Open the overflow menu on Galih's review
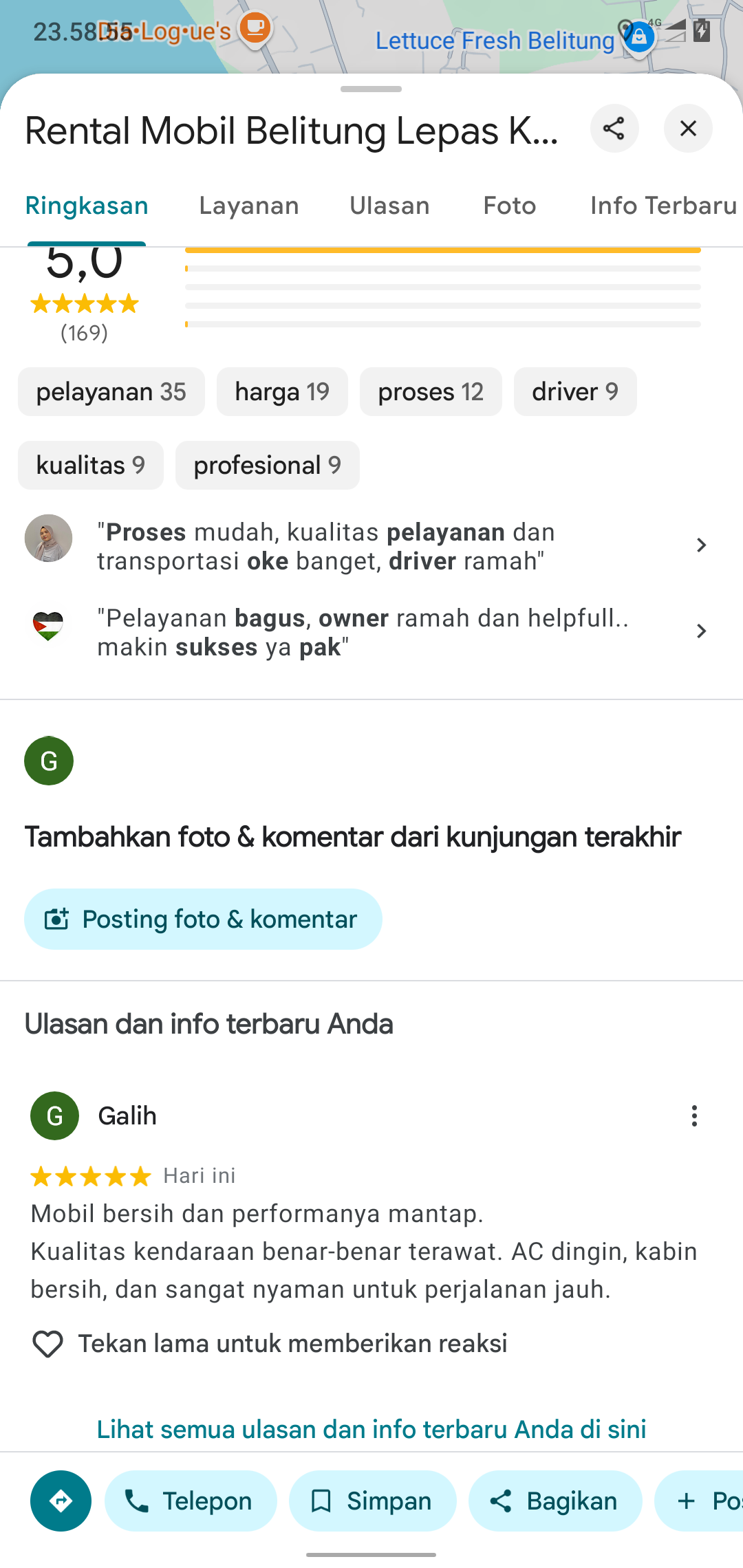The height and width of the screenshot is (1568, 743). click(x=694, y=1115)
